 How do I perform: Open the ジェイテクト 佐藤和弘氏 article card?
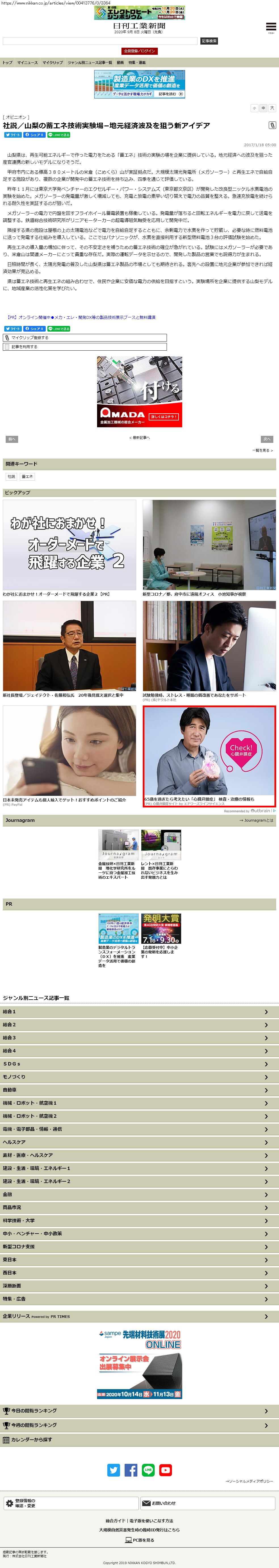click(x=70, y=650)
